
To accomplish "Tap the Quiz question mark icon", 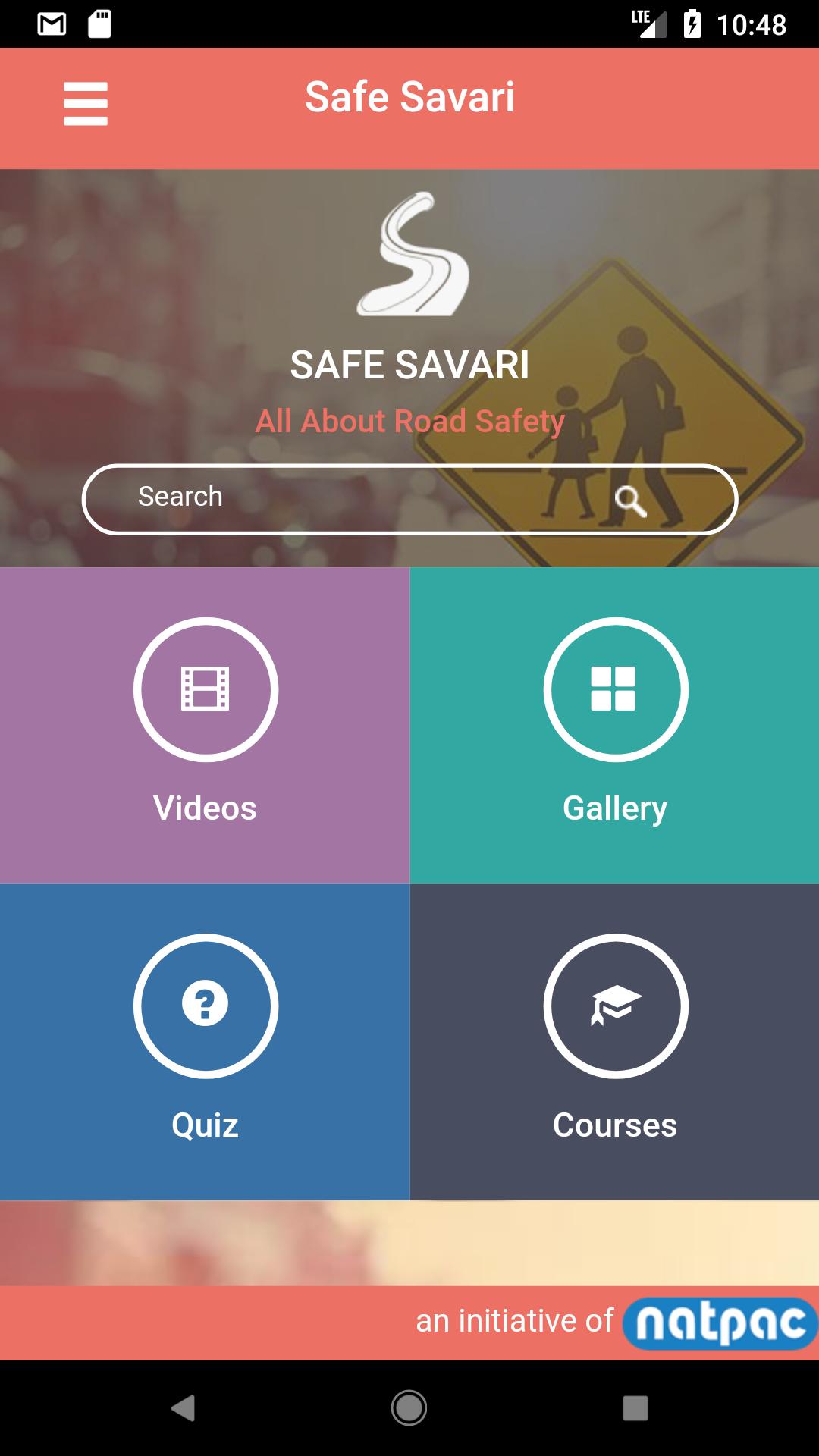I will tap(205, 1006).
